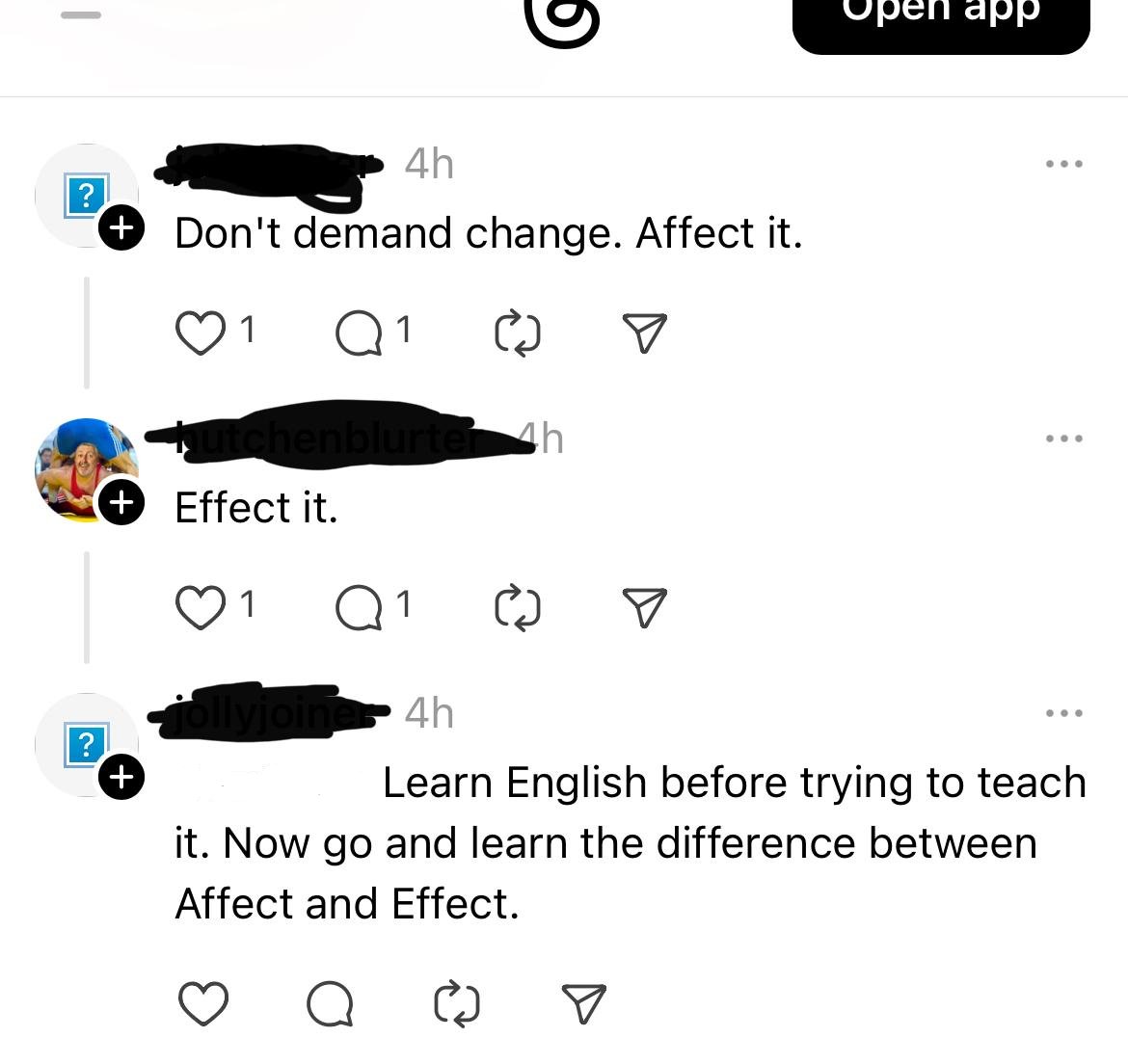Open more options for 'Don't demand change' post
Image resolution: width=1128 pixels, height=1064 pixels.
tap(1064, 165)
